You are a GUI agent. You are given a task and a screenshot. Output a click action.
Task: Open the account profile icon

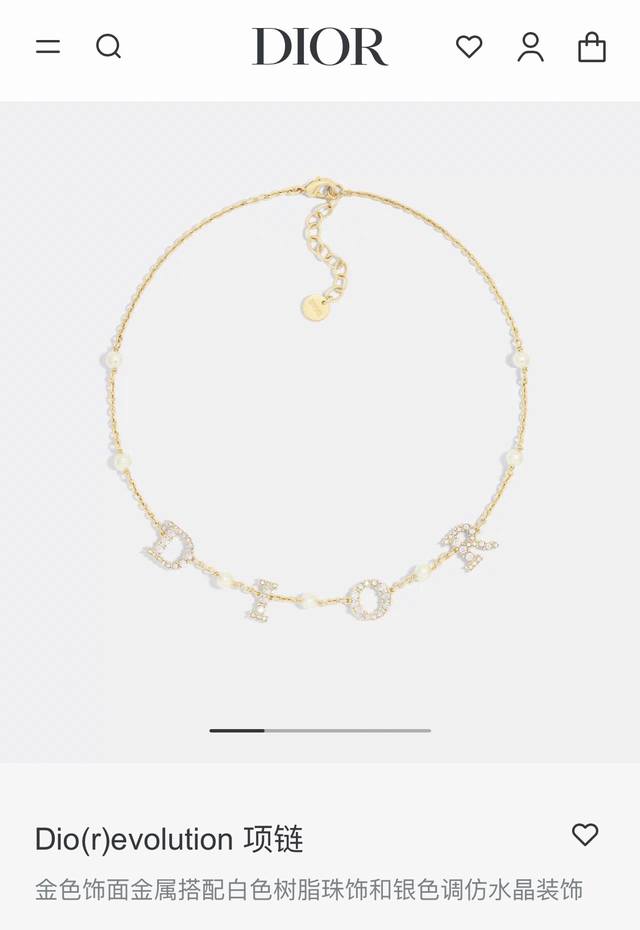[530, 47]
